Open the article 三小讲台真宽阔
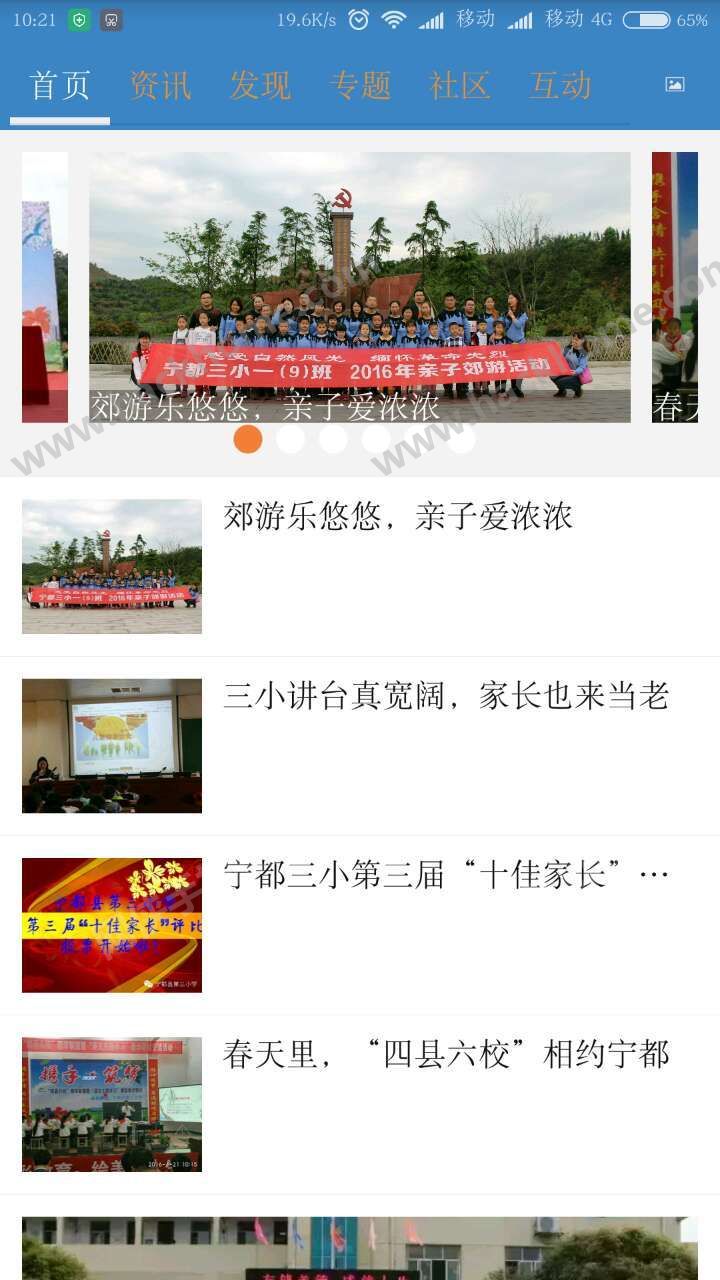720x1280 pixels. pos(360,746)
